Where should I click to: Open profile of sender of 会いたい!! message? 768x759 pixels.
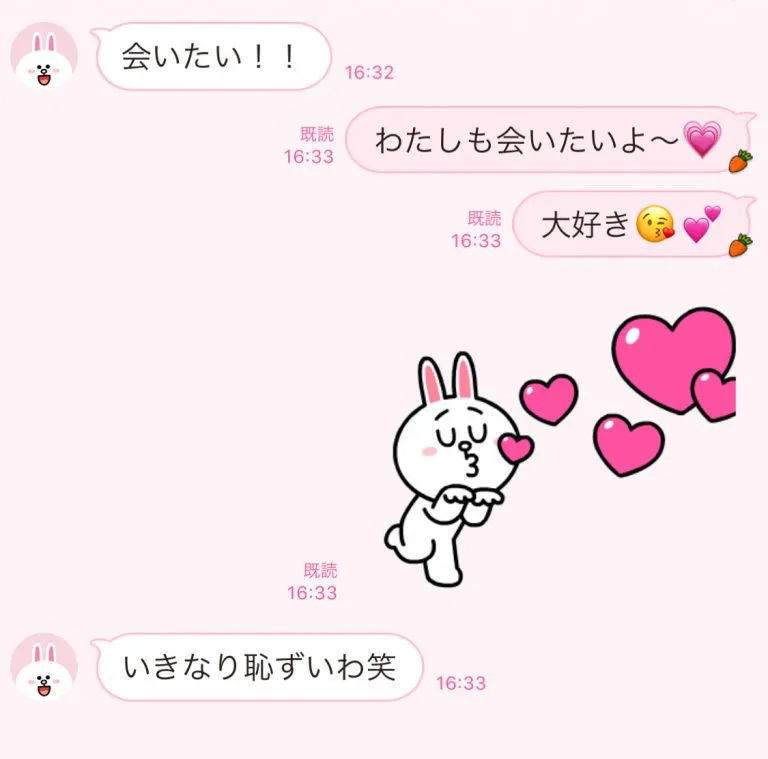(x=44, y=58)
